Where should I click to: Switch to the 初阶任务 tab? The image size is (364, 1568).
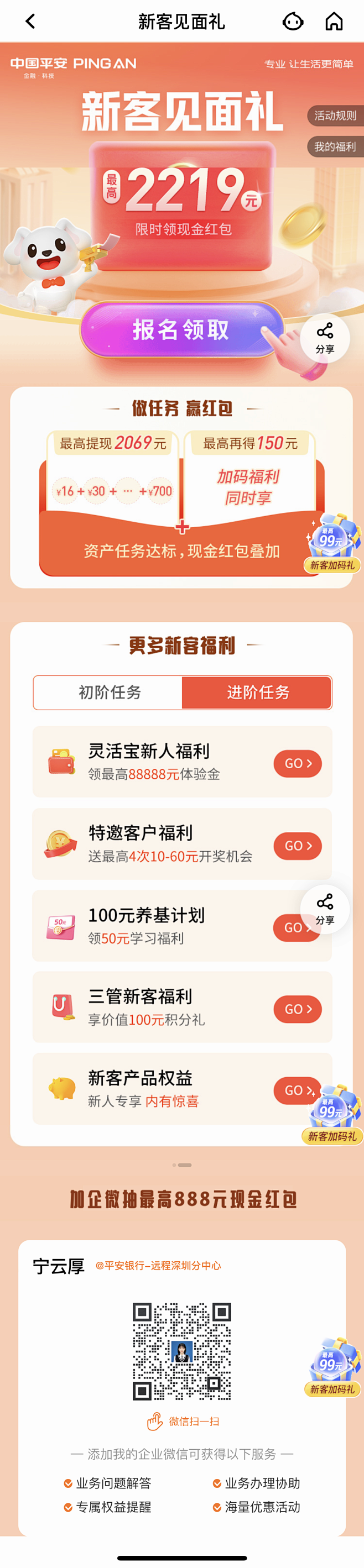(109, 692)
